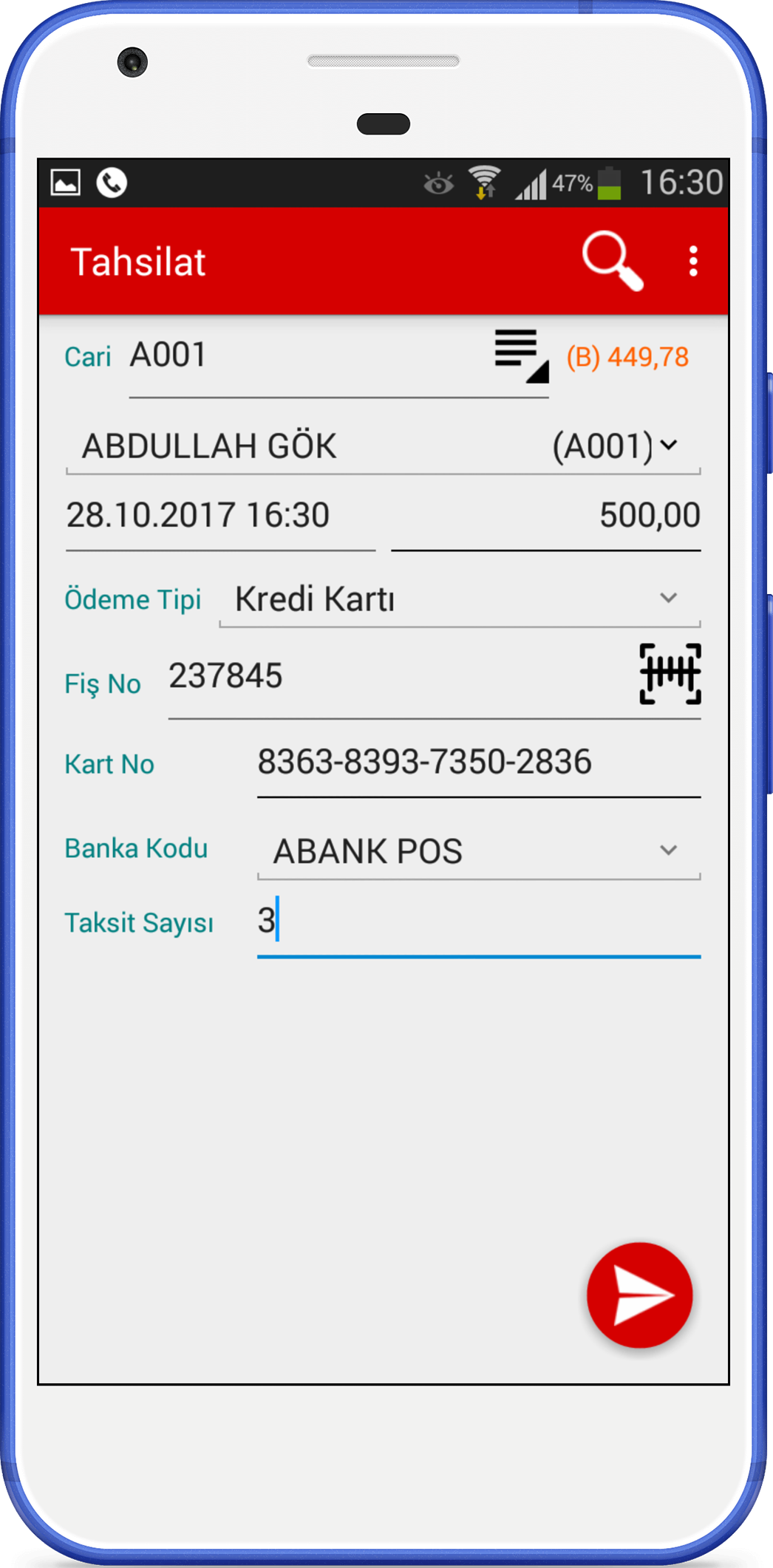
Task: Edit the amount field showing 500,00
Action: [545, 518]
